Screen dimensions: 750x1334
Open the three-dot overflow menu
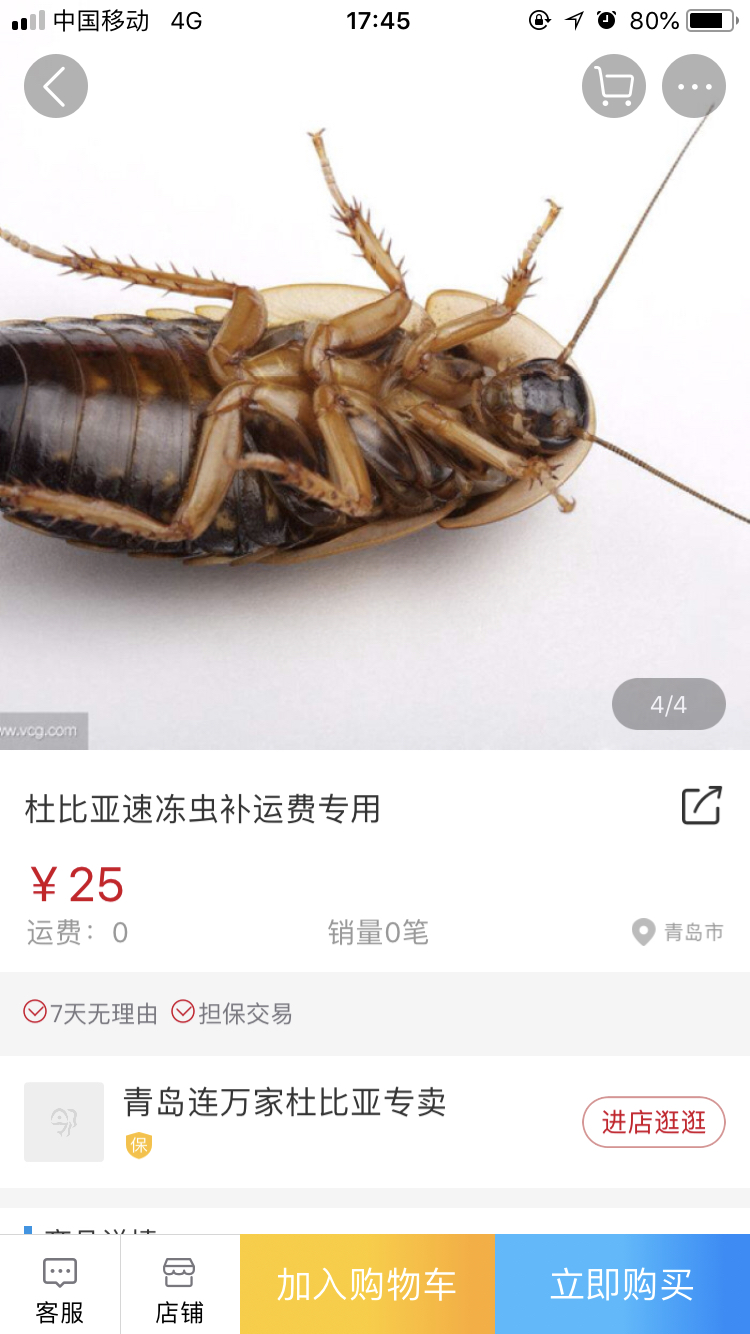[x=694, y=86]
